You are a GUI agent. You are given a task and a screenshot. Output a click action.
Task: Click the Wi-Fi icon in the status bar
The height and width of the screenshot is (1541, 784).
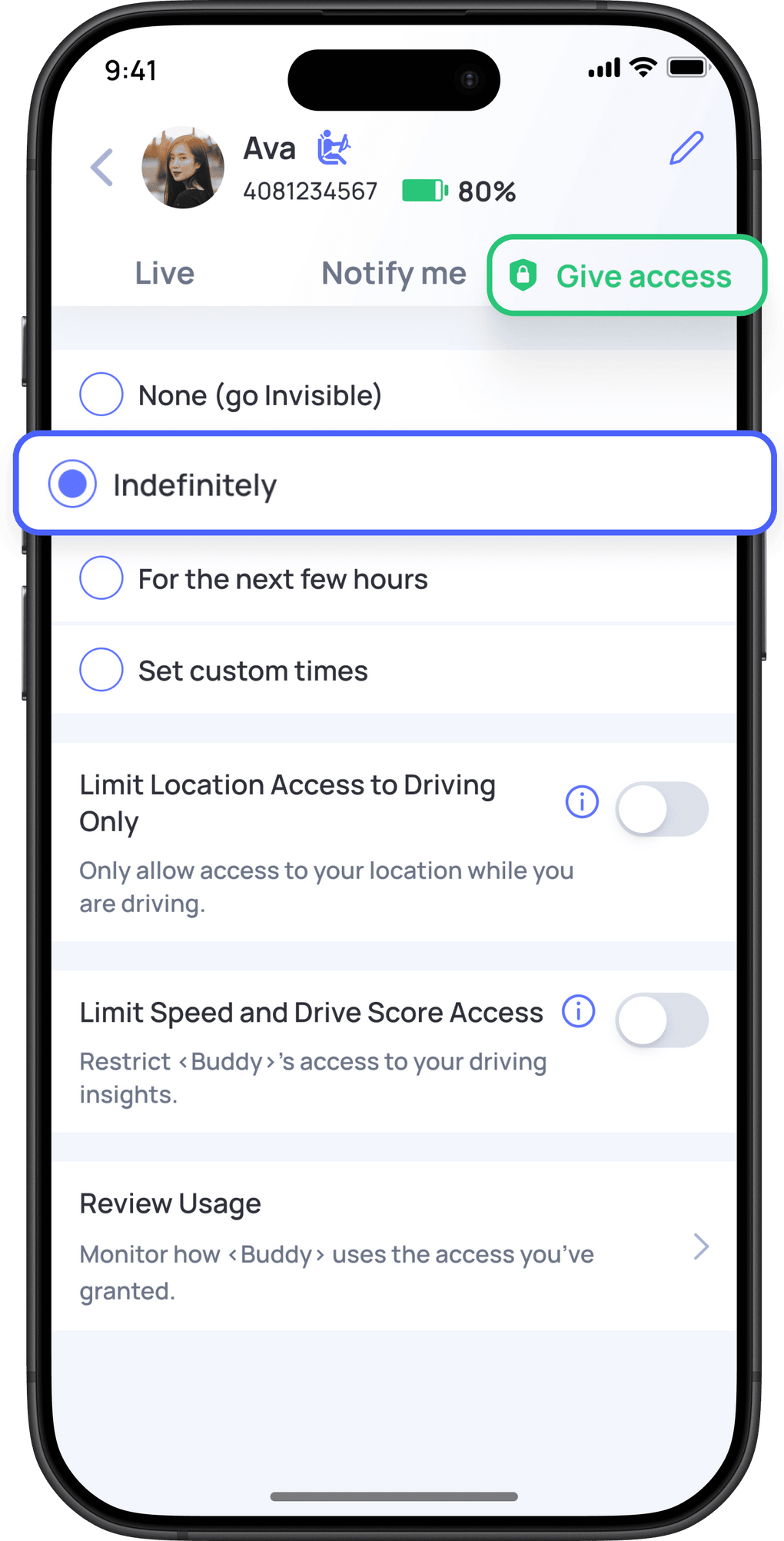click(643, 67)
